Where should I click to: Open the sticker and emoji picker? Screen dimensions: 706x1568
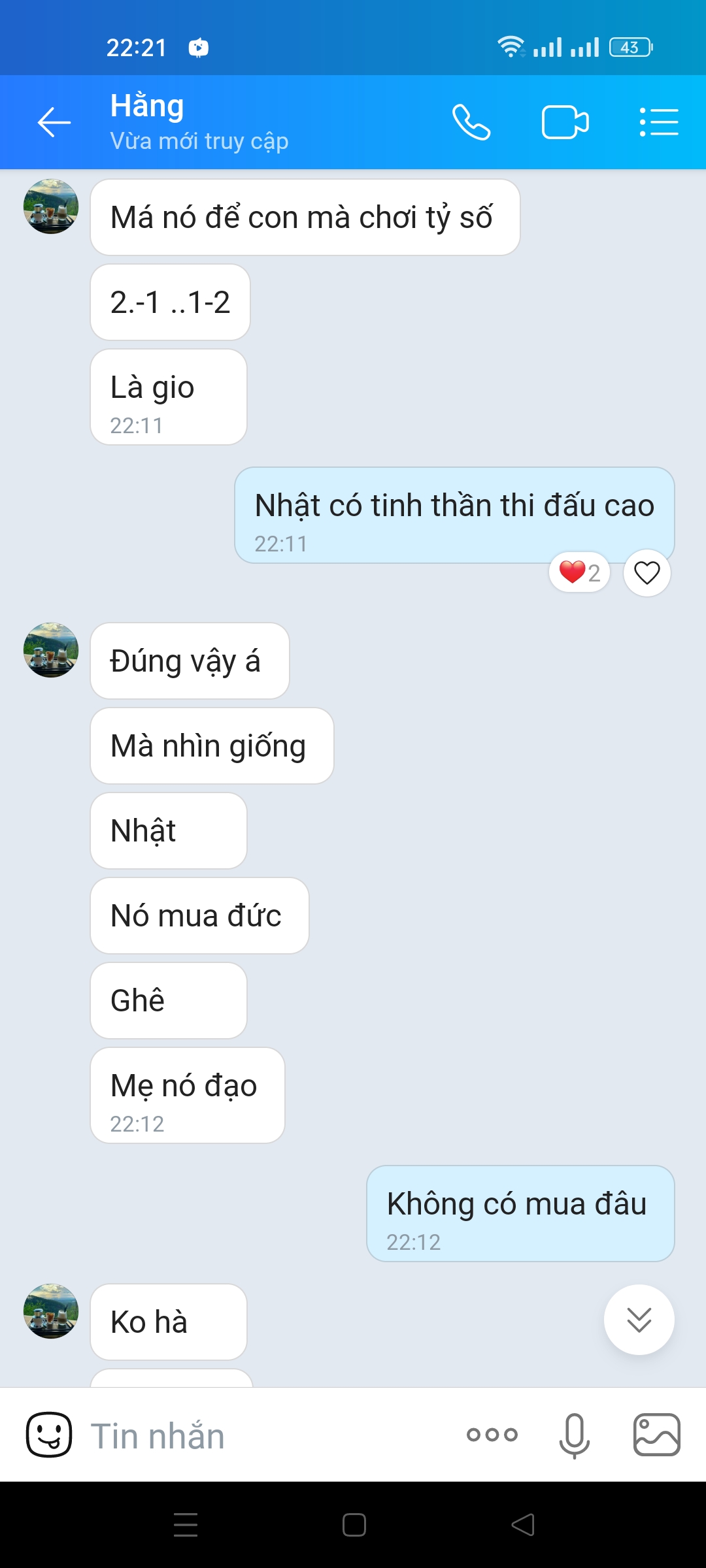(x=49, y=1435)
